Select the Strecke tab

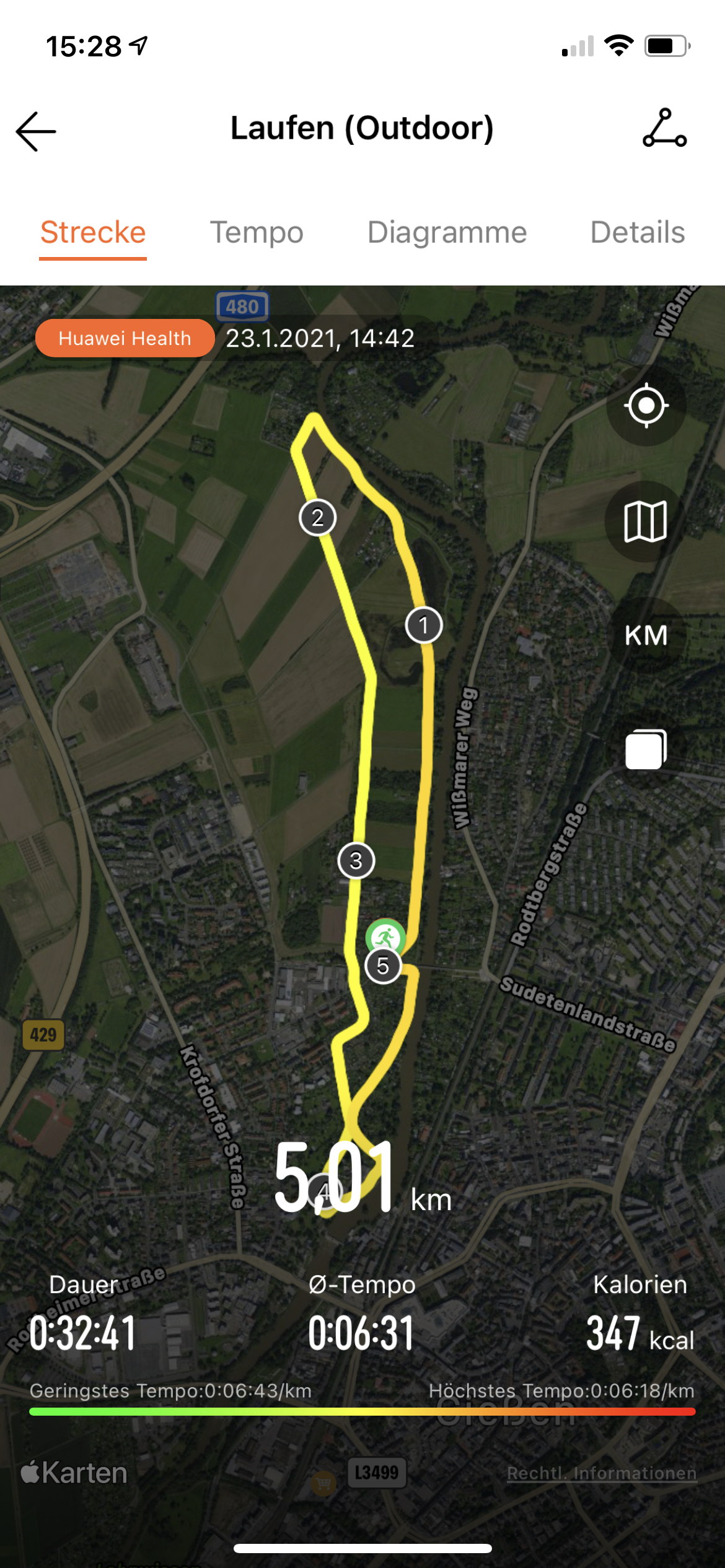coord(93,233)
